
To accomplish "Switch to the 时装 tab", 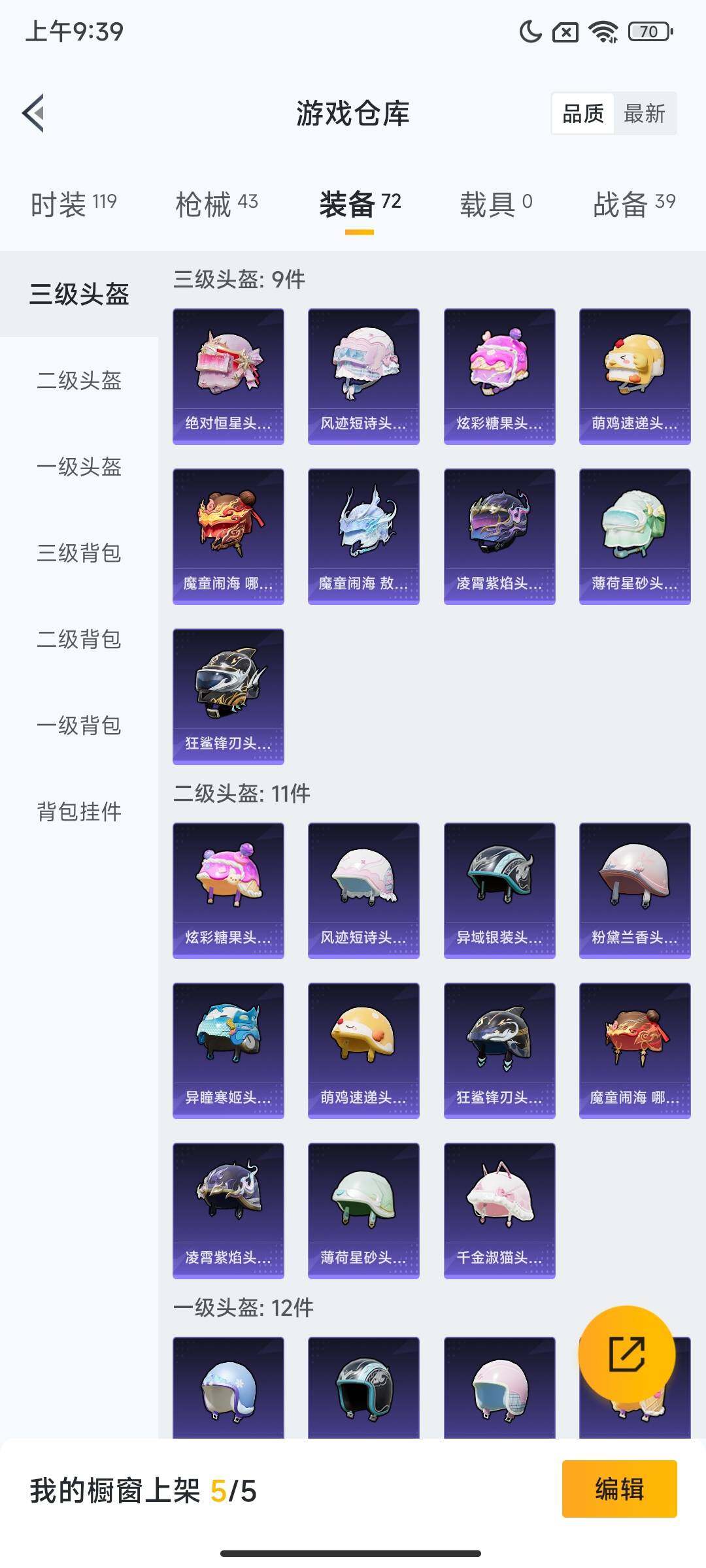I will (x=73, y=204).
